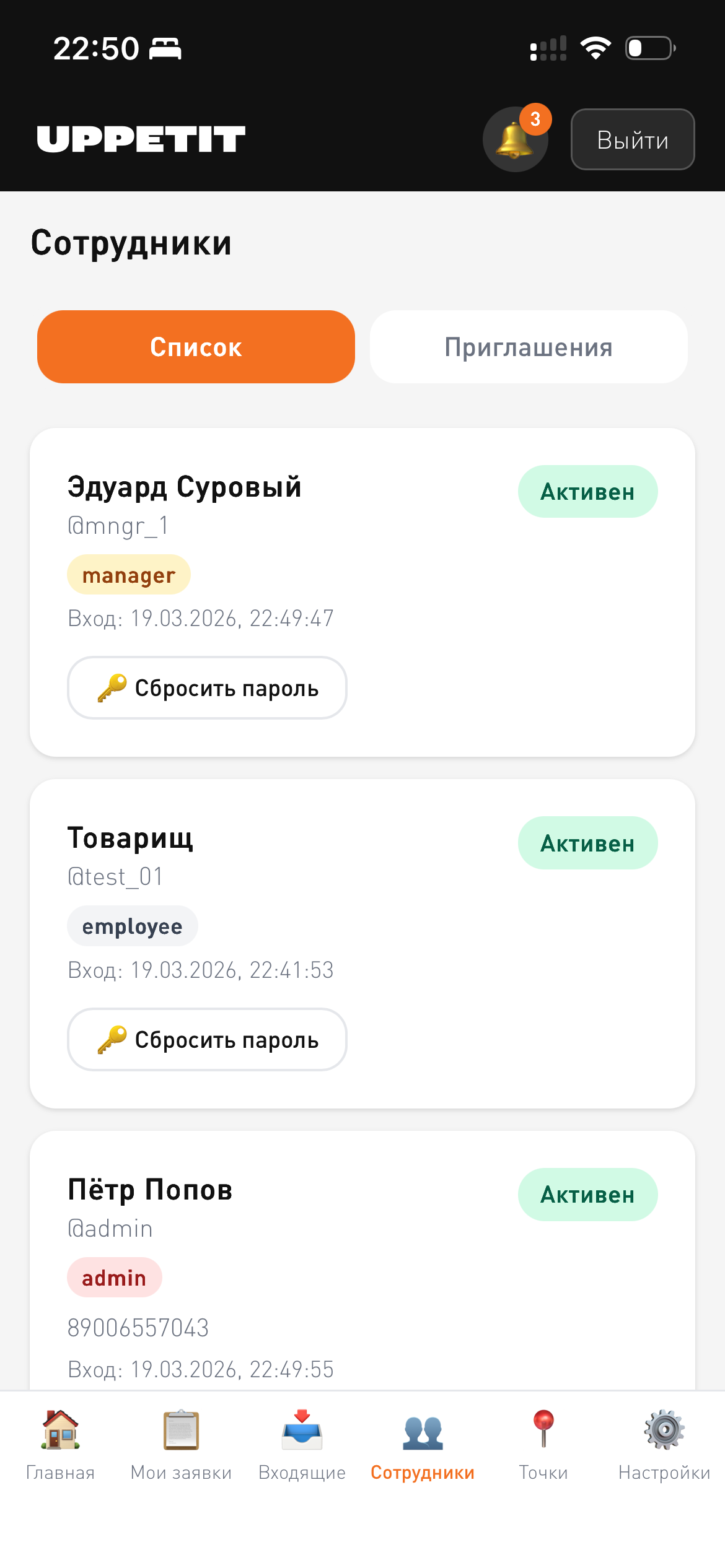Open Мои заявки via the clipboard icon
The width and height of the screenshot is (725, 1568).
181,1431
